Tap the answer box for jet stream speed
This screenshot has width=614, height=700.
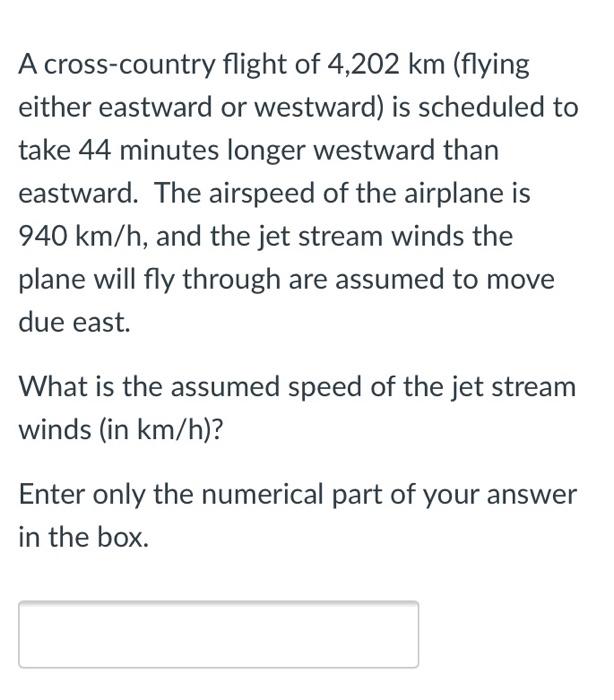[x=218, y=634]
